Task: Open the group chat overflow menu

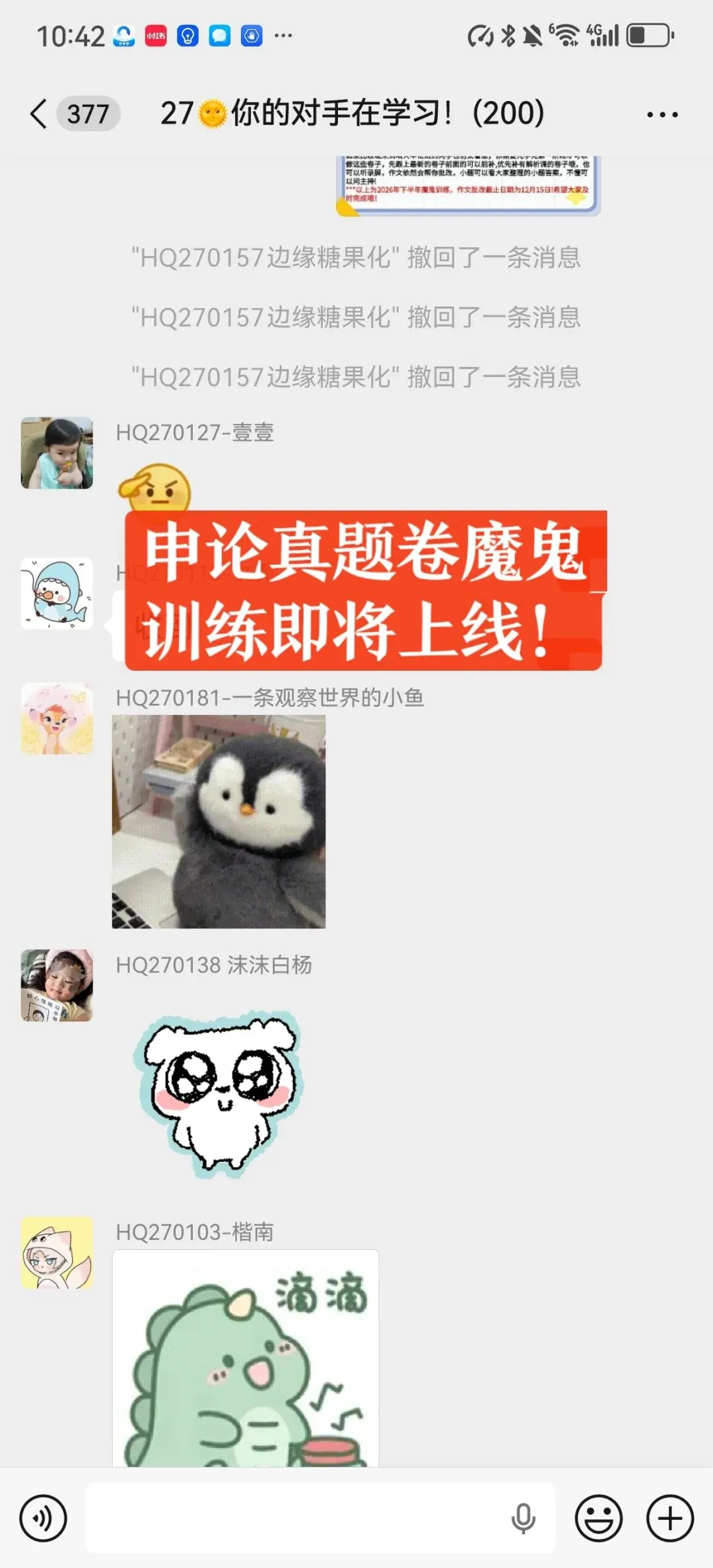Action: (662, 114)
